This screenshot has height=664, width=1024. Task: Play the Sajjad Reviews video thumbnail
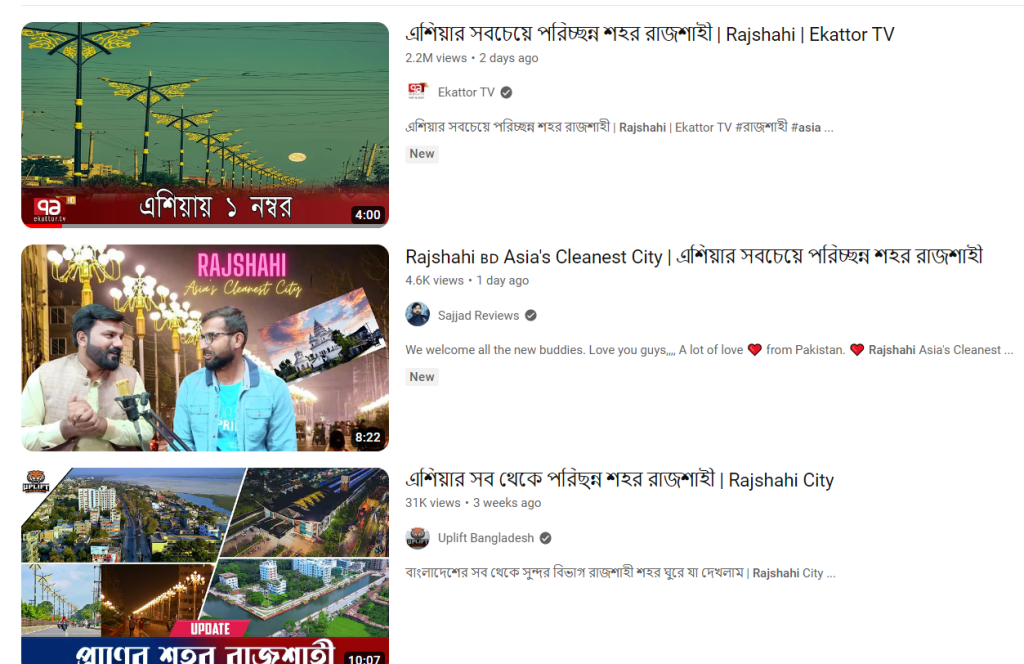[205, 348]
